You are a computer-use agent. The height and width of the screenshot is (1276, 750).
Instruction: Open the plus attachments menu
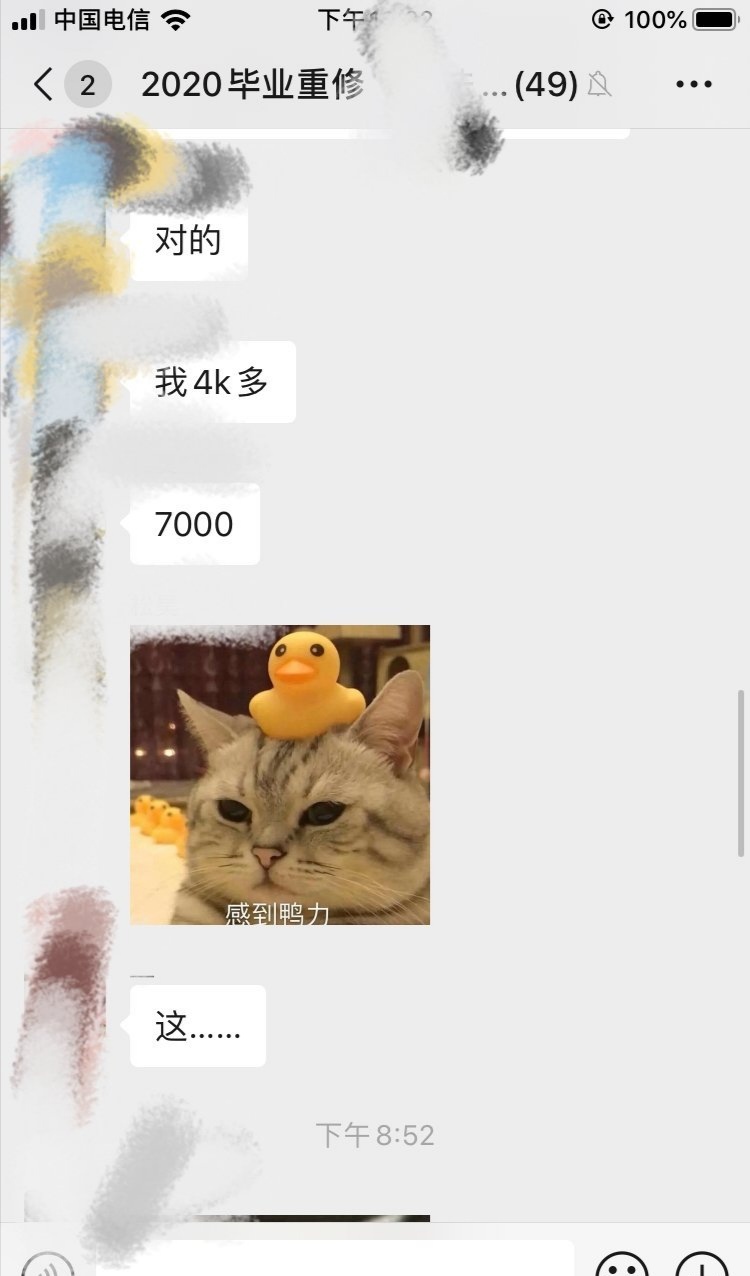(x=702, y=1264)
